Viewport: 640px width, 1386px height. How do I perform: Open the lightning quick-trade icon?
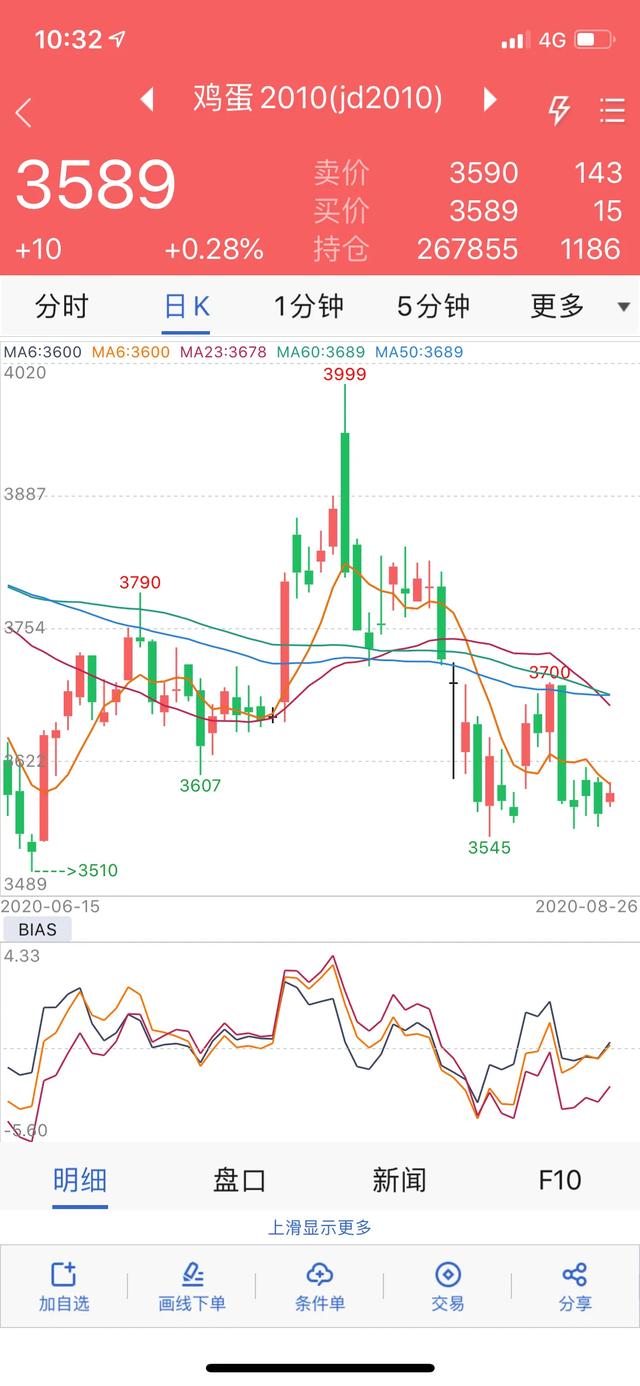tap(559, 110)
